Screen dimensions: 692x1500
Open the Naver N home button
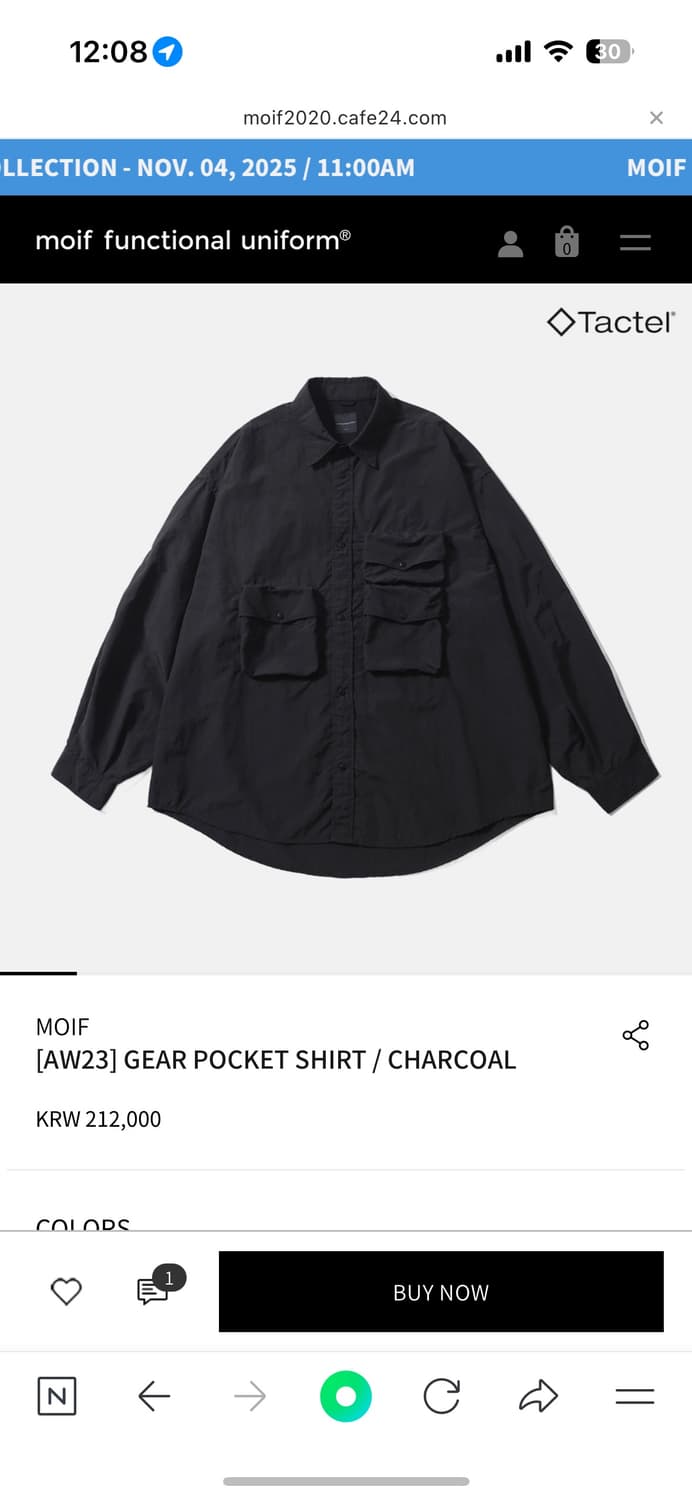point(57,1396)
